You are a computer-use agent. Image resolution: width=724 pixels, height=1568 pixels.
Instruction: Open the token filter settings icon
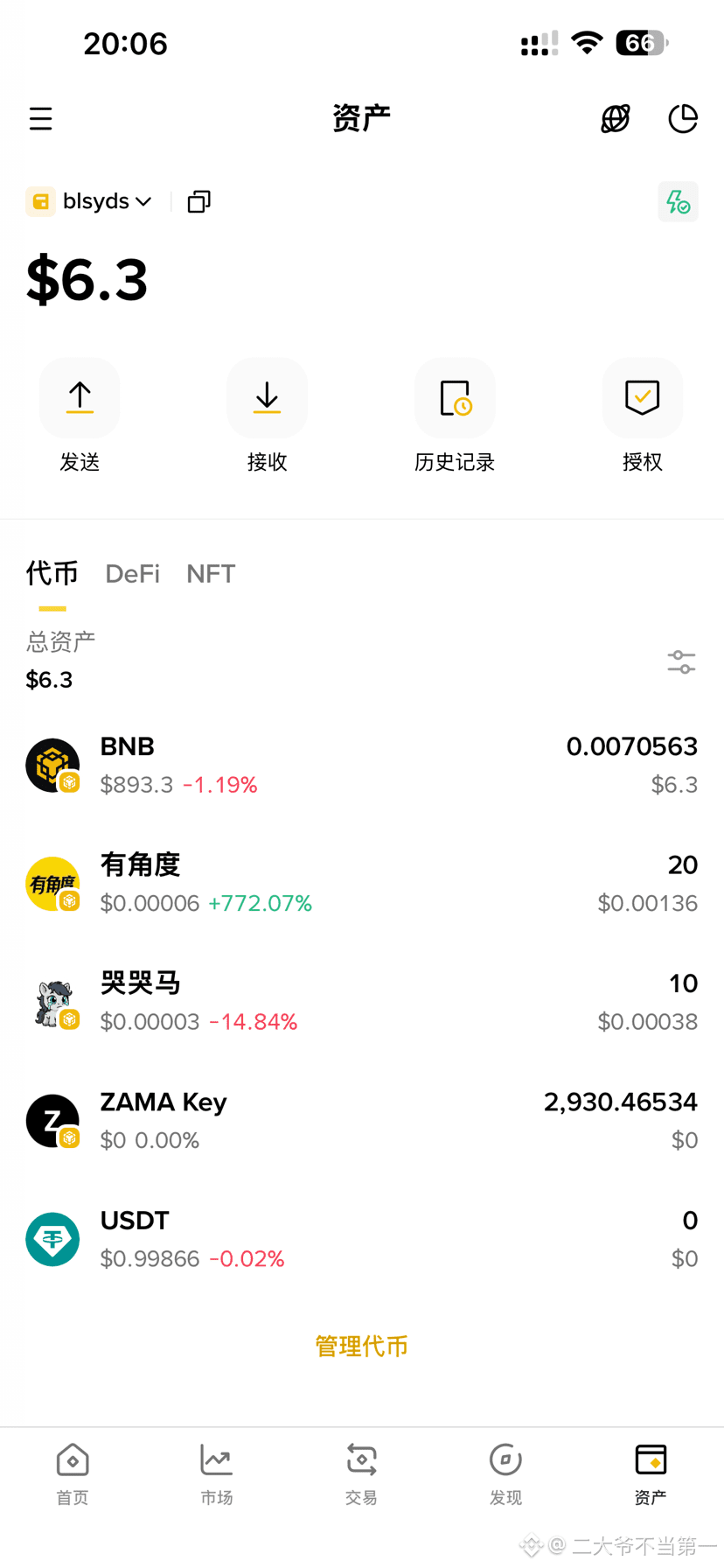pyautogui.click(x=682, y=662)
